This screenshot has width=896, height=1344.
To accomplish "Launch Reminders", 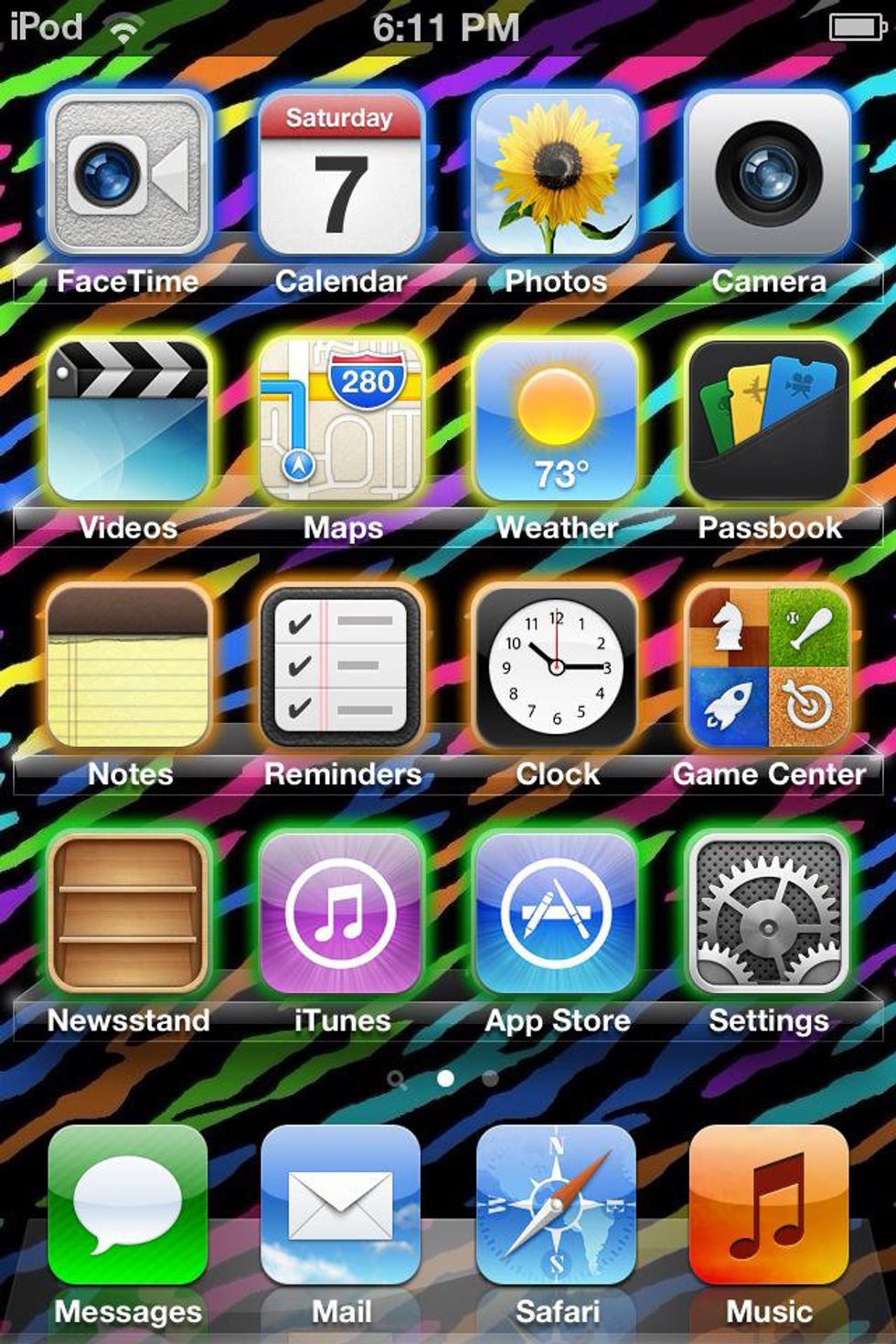I will [x=341, y=667].
